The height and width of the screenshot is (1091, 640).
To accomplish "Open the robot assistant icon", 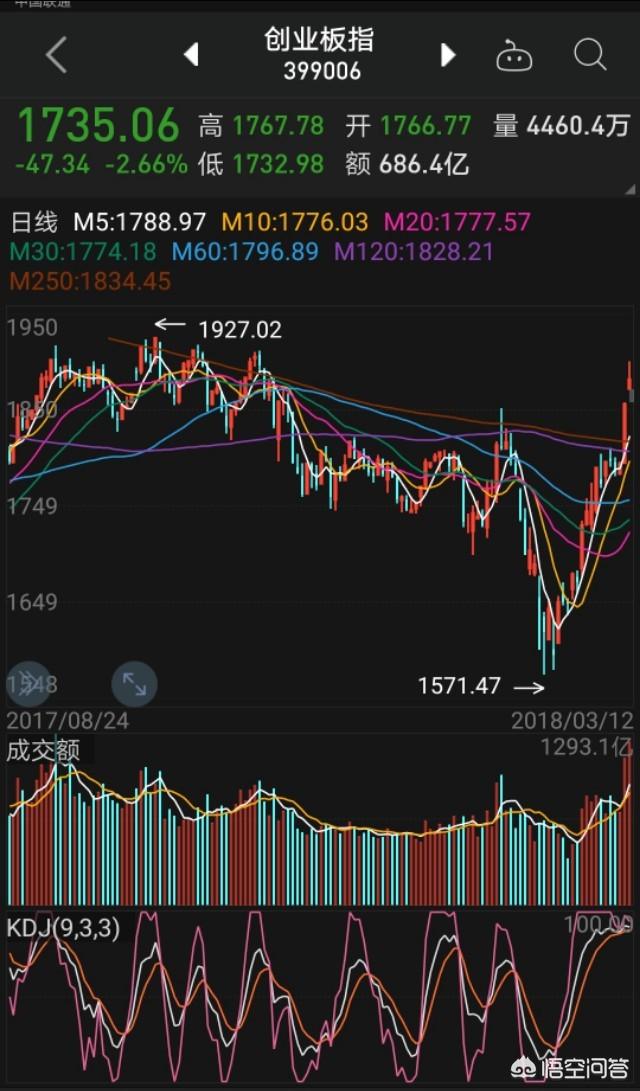I will point(514,56).
